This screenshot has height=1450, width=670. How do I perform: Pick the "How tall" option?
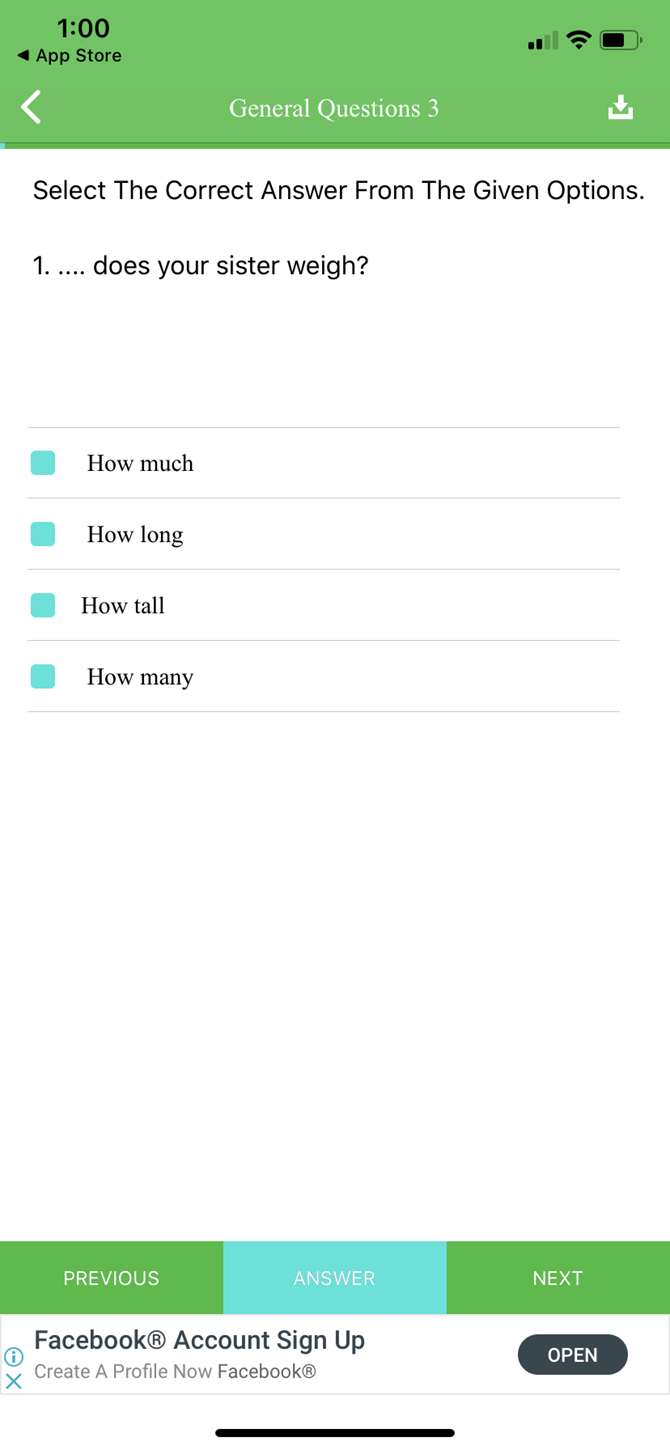[43, 605]
